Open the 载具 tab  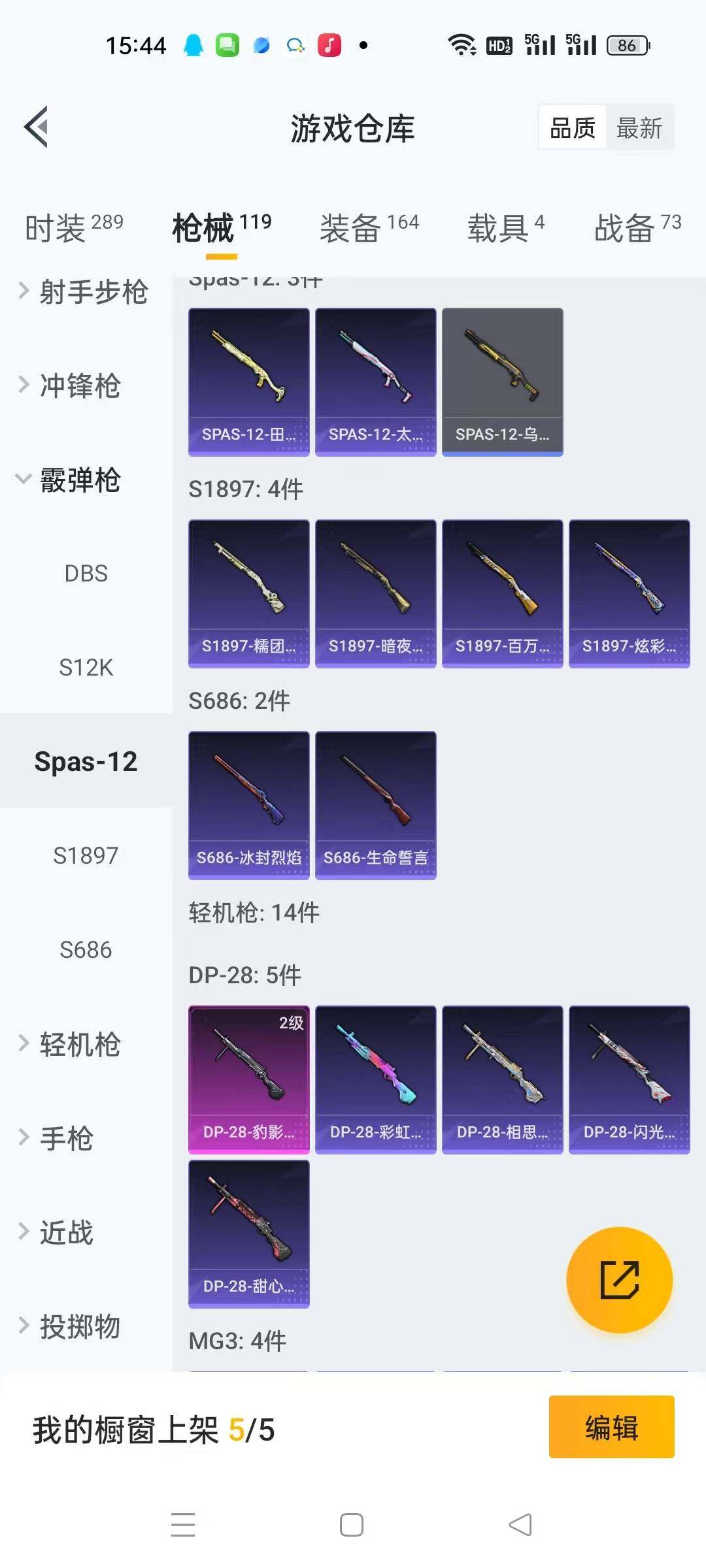tap(505, 227)
